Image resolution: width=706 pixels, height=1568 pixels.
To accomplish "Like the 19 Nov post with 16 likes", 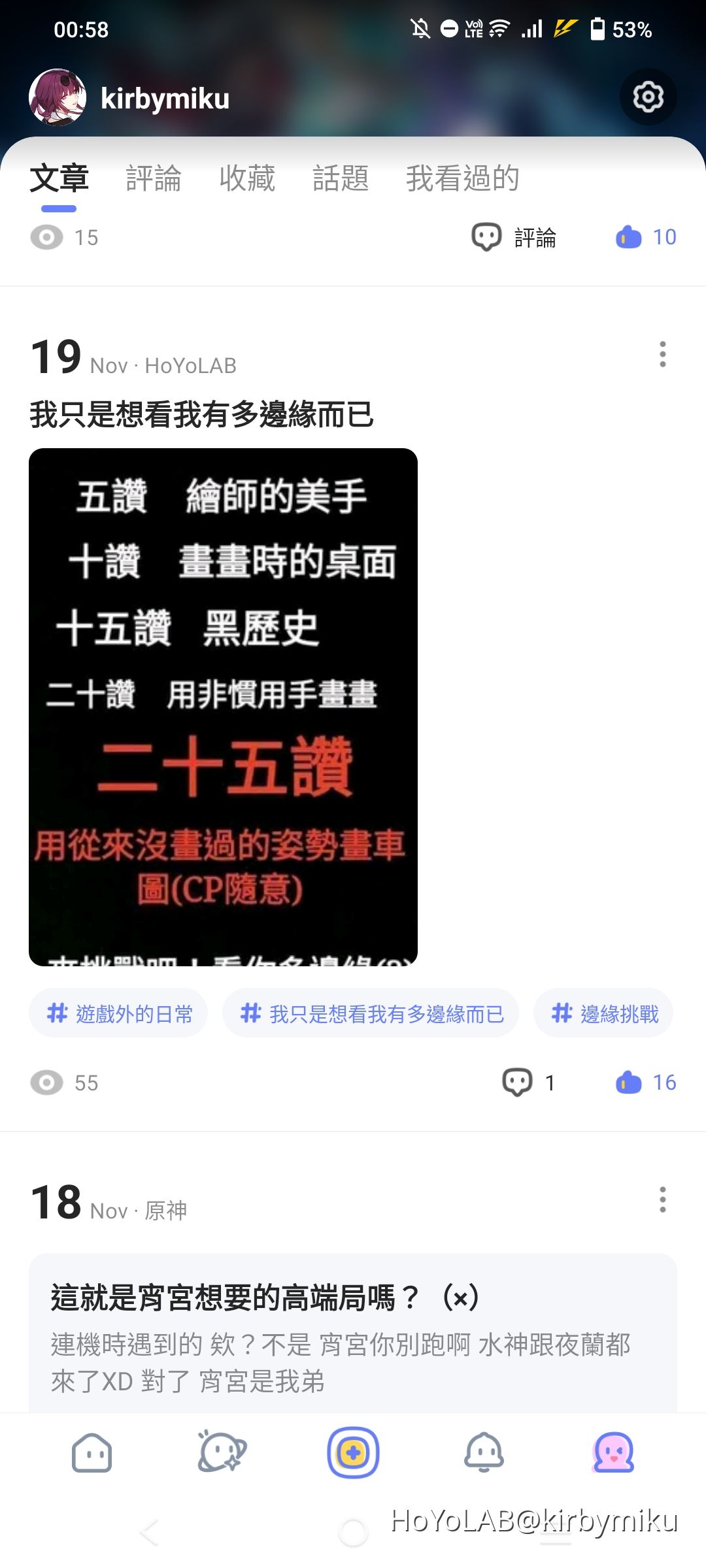I will point(645,1083).
